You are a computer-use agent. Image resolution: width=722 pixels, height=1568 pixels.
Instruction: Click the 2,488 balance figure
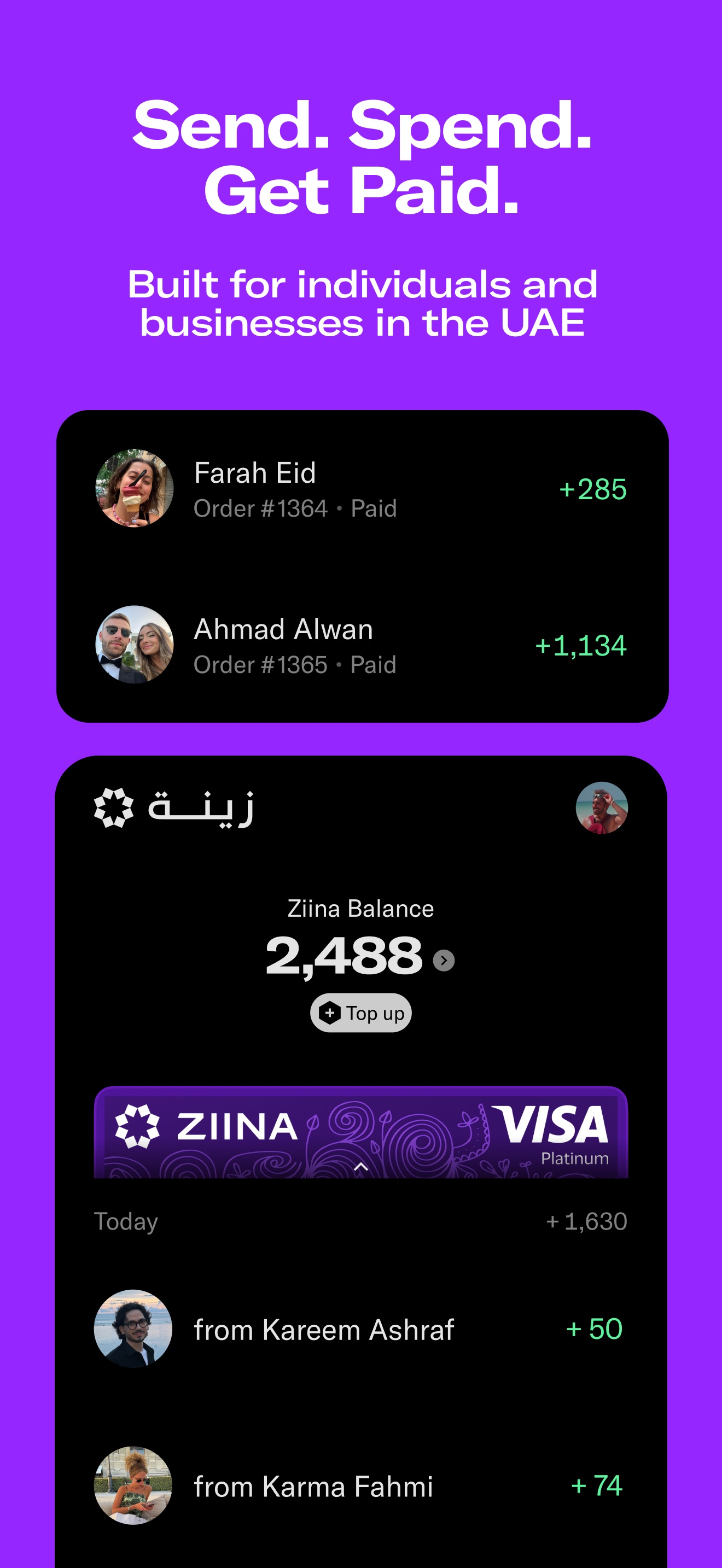pyautogui.click(x=345, y=957)
